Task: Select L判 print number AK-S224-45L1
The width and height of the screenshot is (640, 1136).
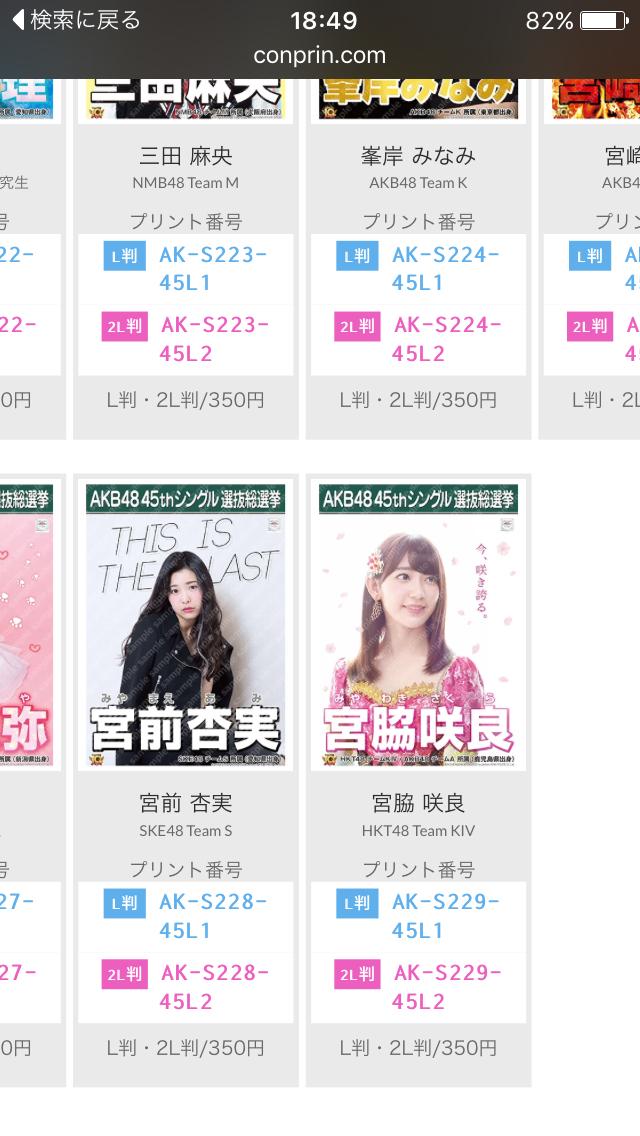Action: pyautogui.click(x=445, y=268)
